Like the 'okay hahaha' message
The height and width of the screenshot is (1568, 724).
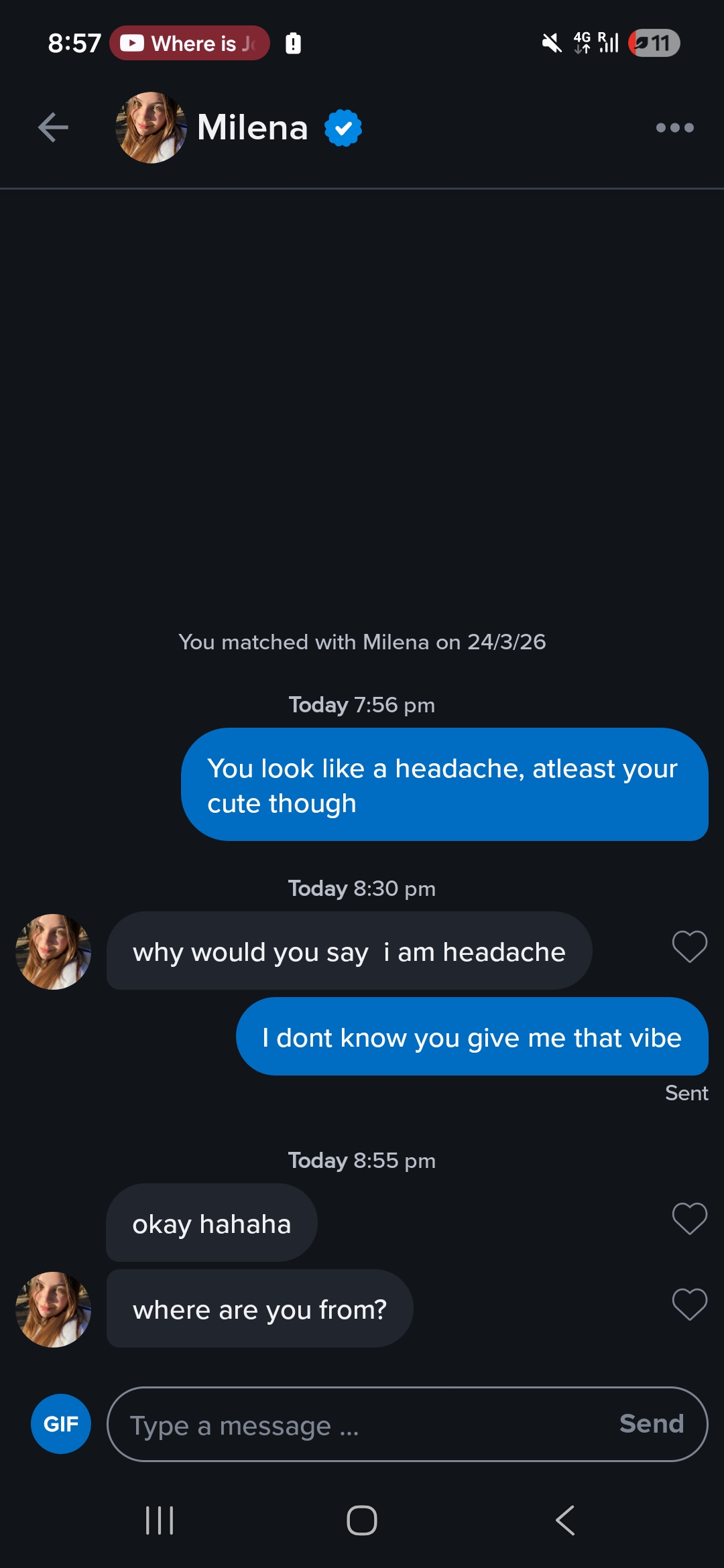[689, 1220]
